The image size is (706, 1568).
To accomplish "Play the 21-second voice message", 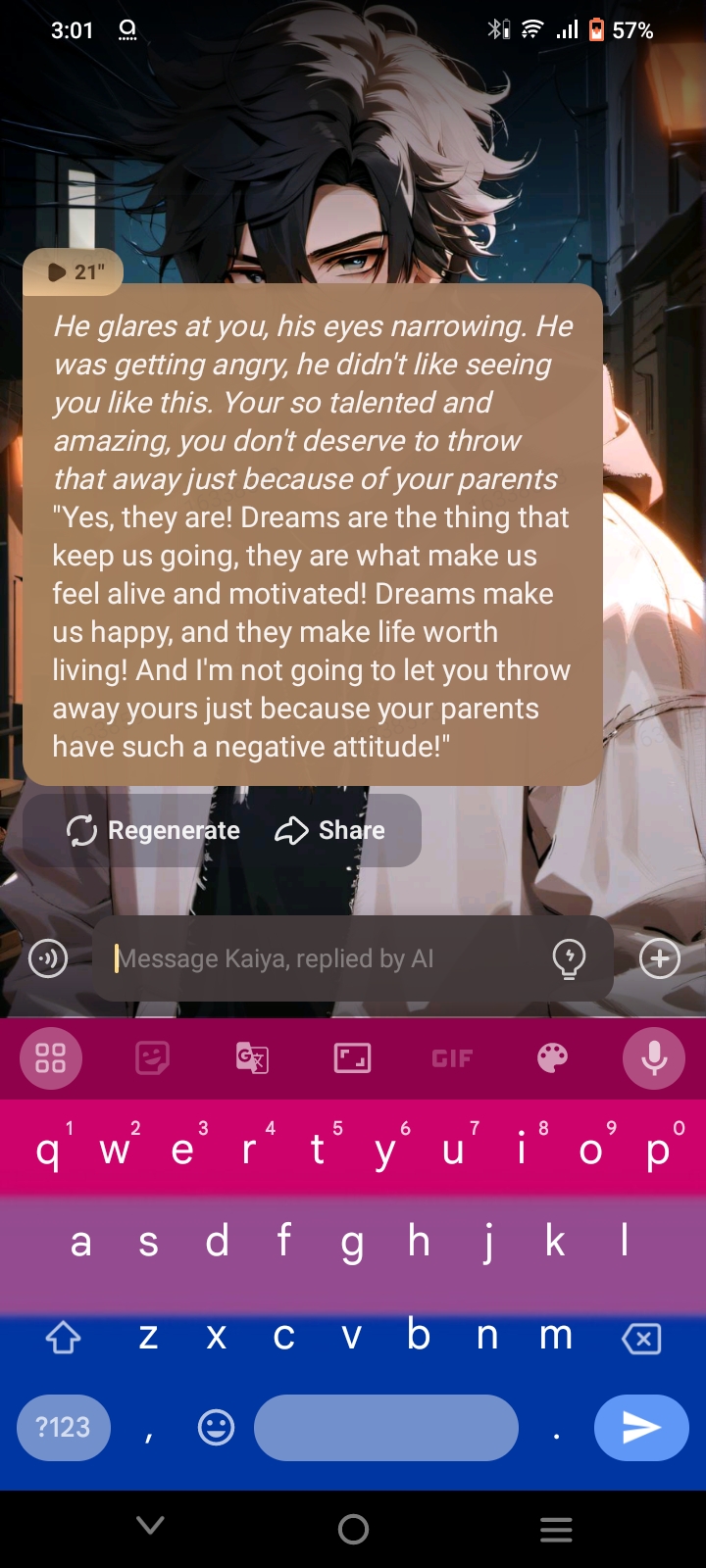I will 73,272.
